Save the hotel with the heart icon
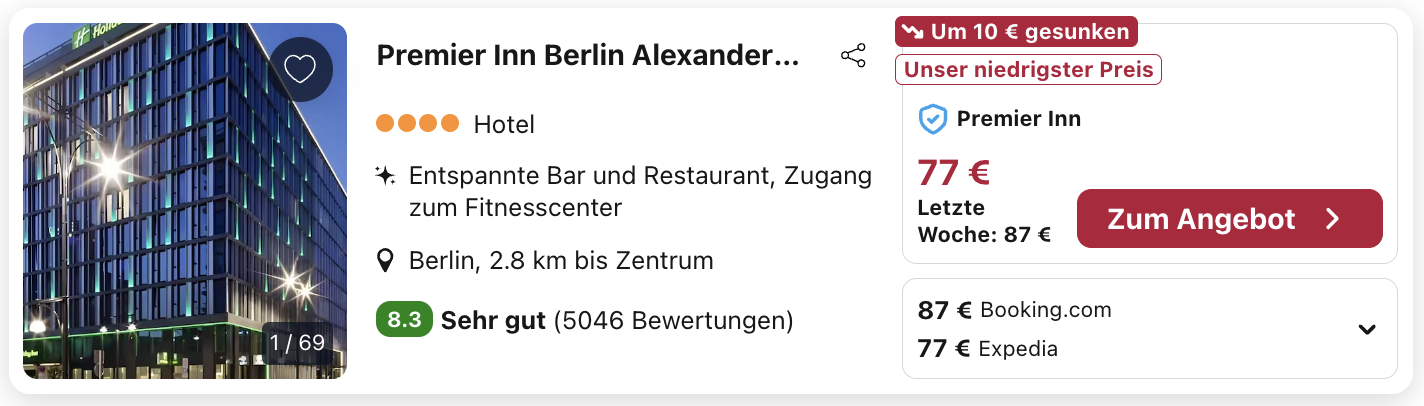1424x406 pixels. coord(300,69)
